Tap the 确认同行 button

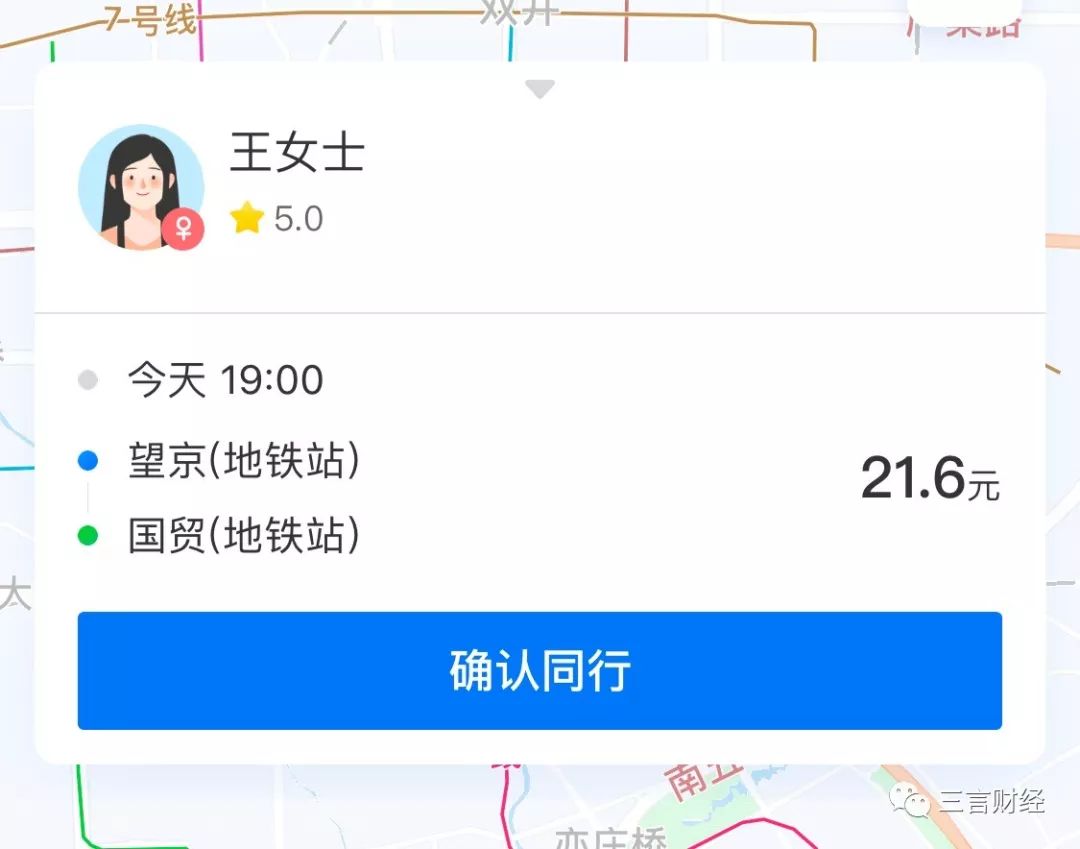(x=540, y=671)
